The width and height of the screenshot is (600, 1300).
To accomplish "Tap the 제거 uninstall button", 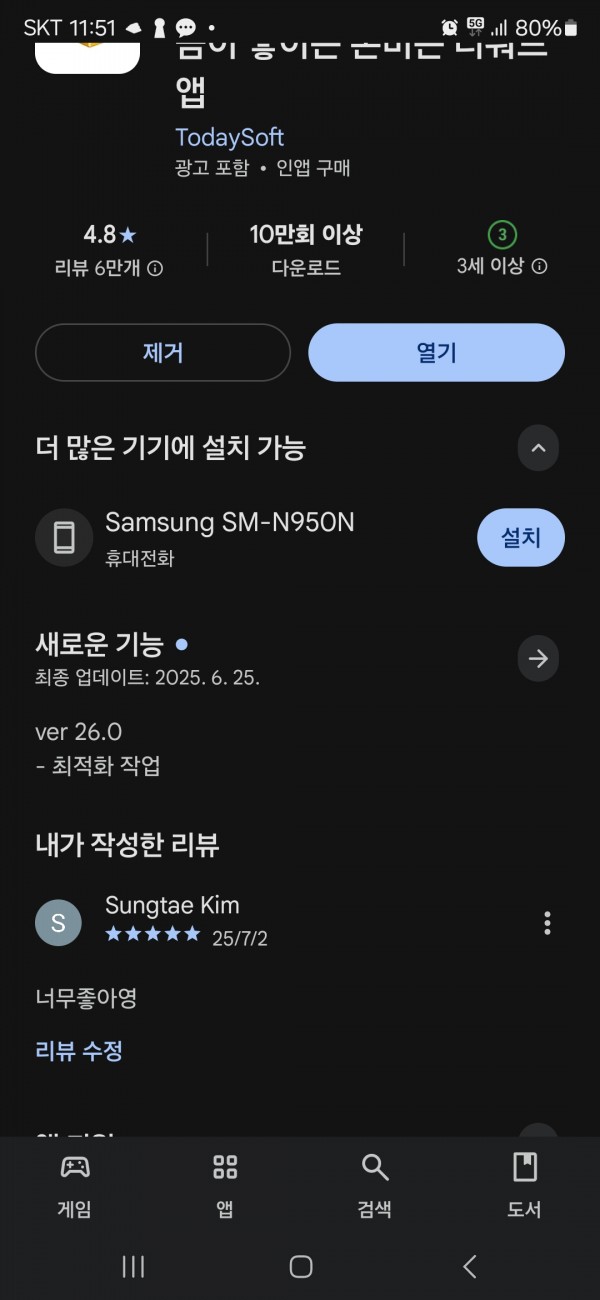I will (x=163, y=352).
